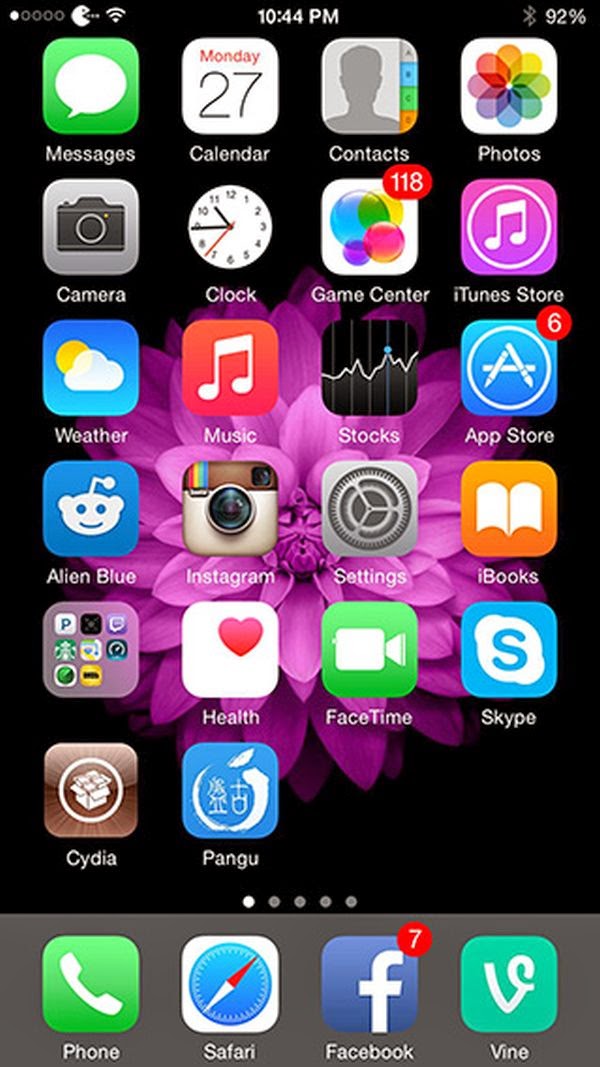Open the Pangu app

230,791
